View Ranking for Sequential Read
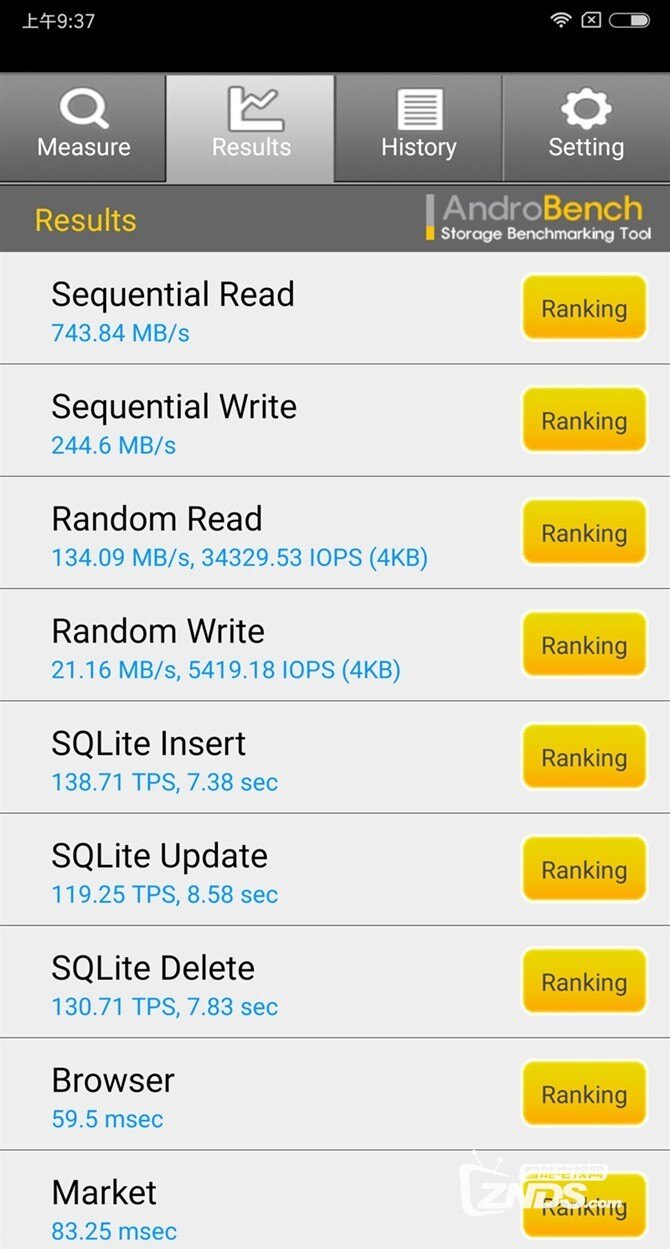The width and height of the screenshot is (670, 1249). point(584,309)
